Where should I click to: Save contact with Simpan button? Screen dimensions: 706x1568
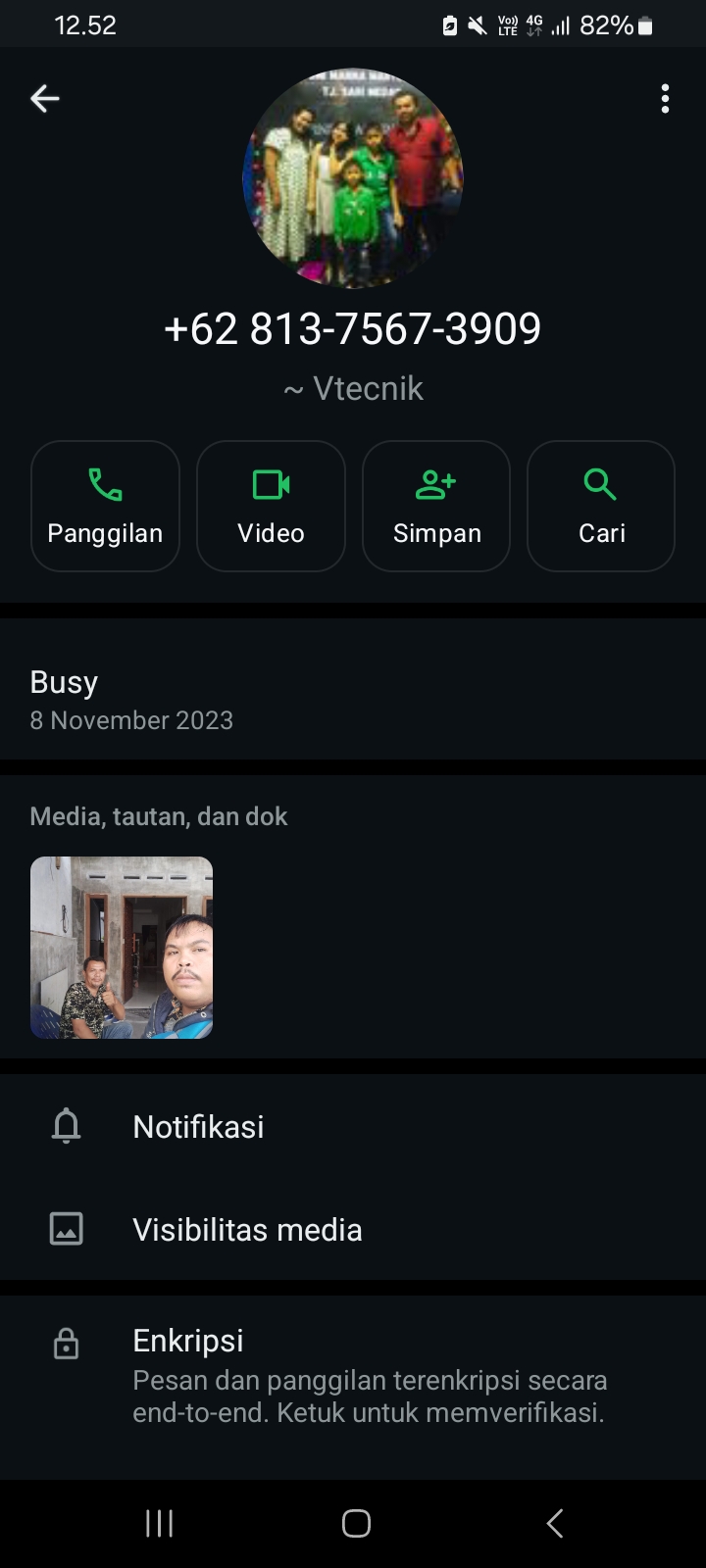click(436, 506)
